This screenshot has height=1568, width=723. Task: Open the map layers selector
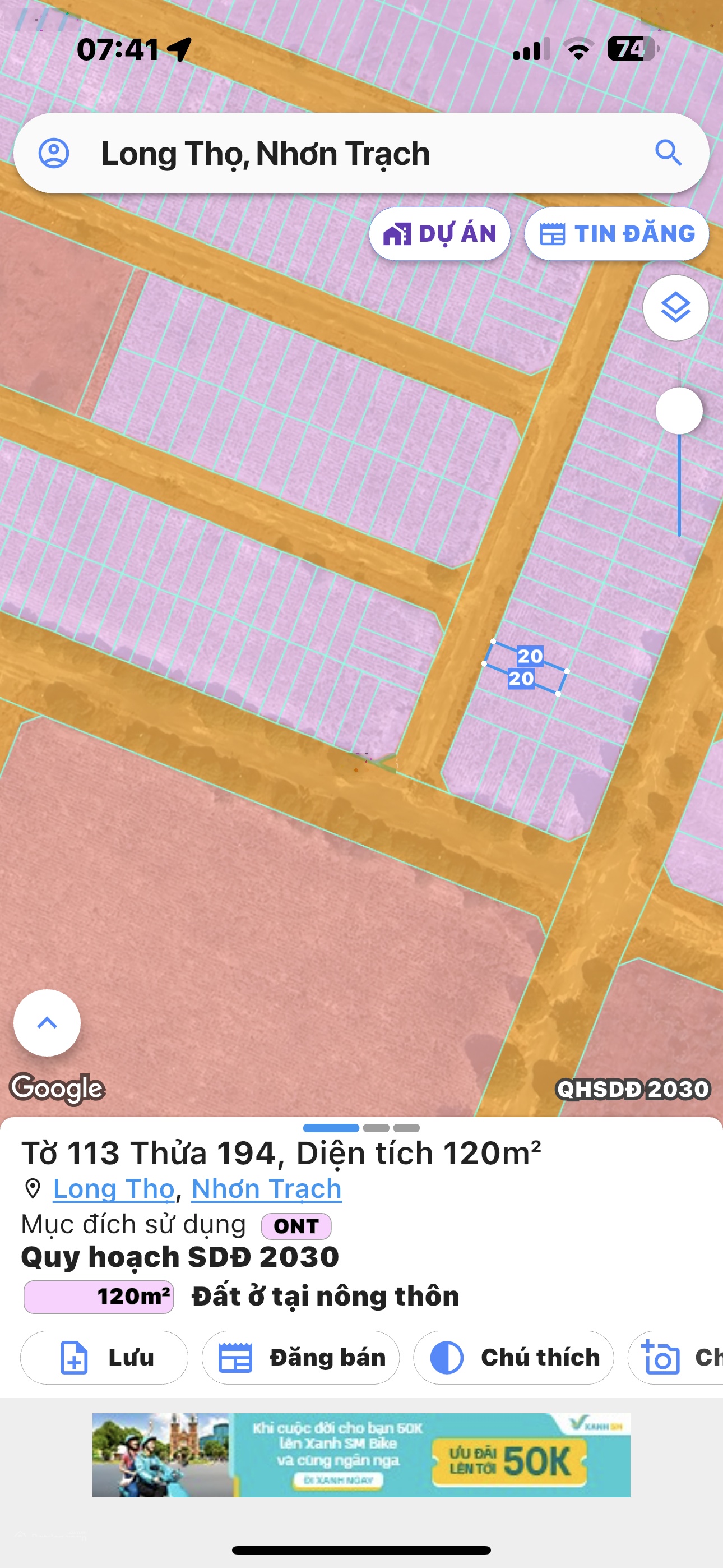675,307
